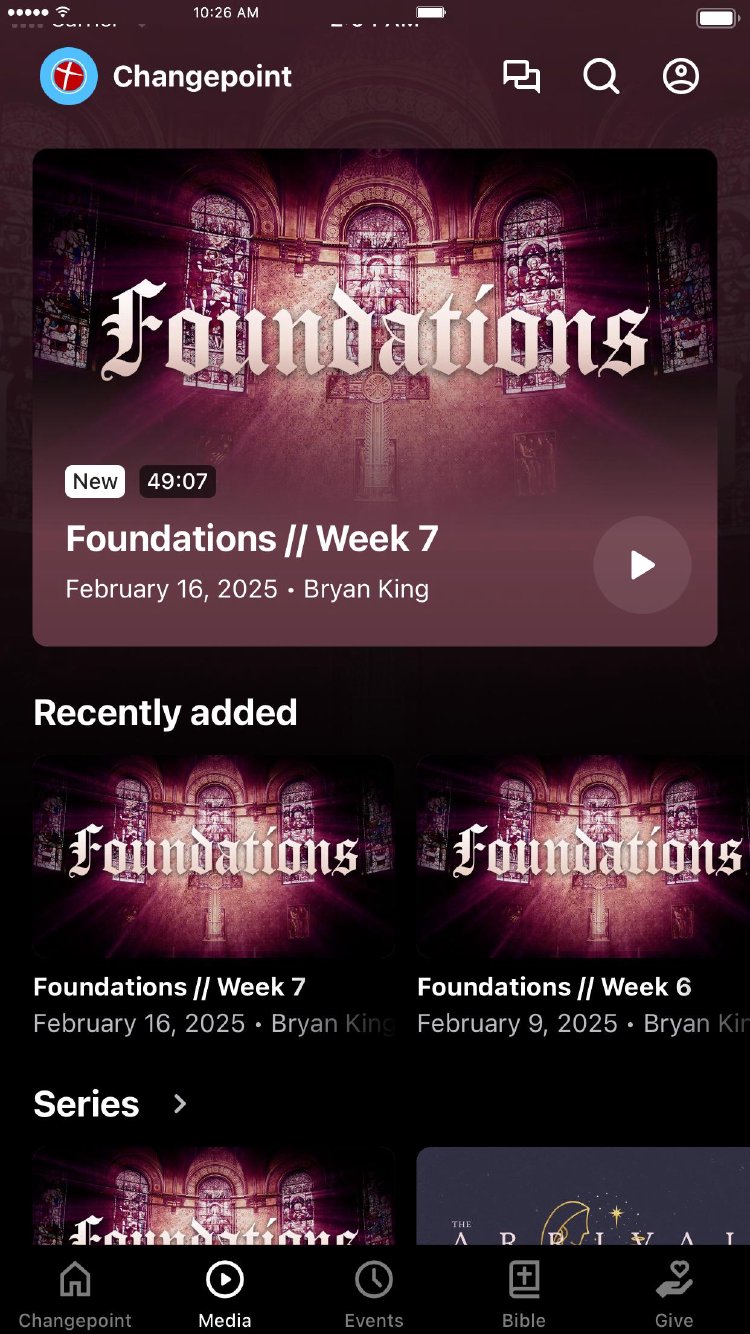Switch to the Changepoint home tab

coord(75,1294)
